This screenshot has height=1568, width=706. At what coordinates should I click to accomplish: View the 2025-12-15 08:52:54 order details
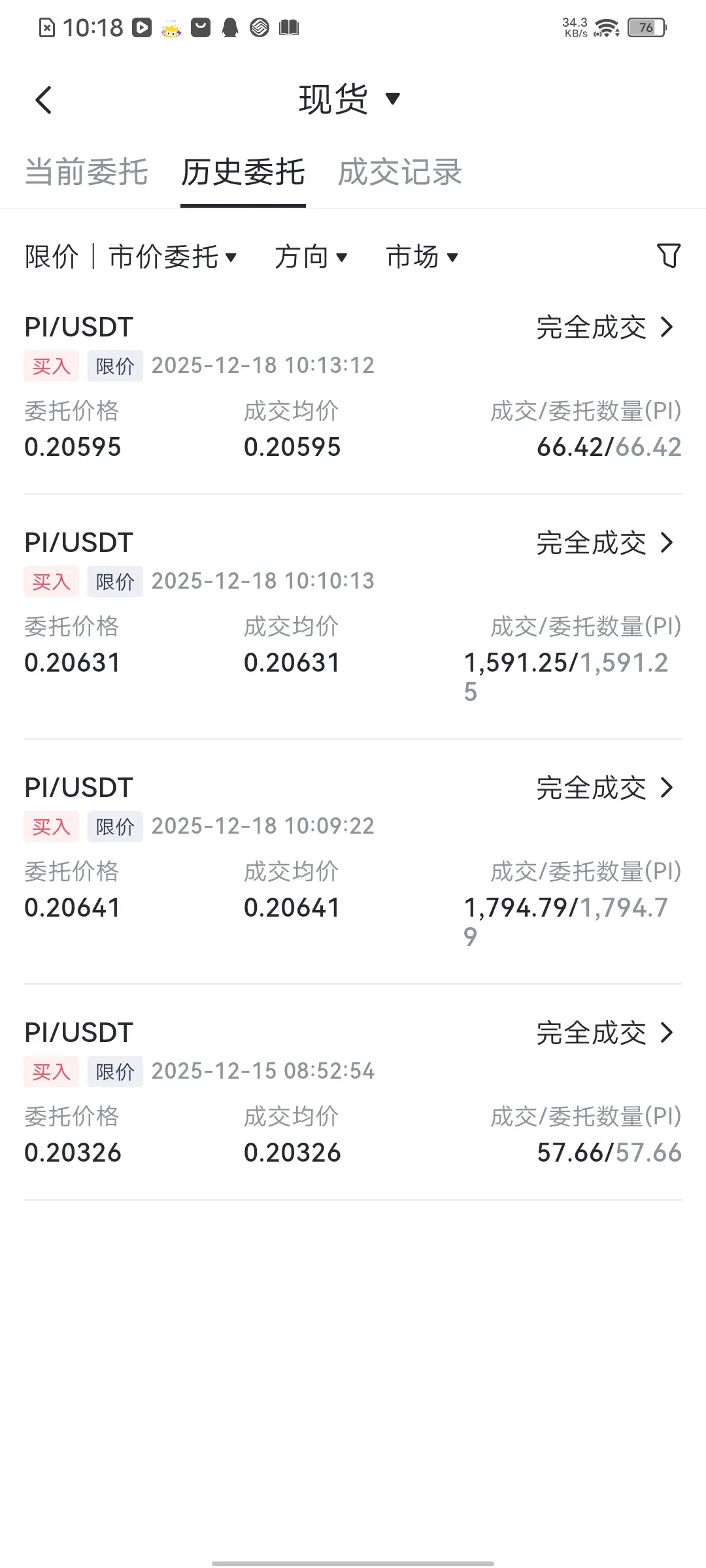tap(604, 1033)
